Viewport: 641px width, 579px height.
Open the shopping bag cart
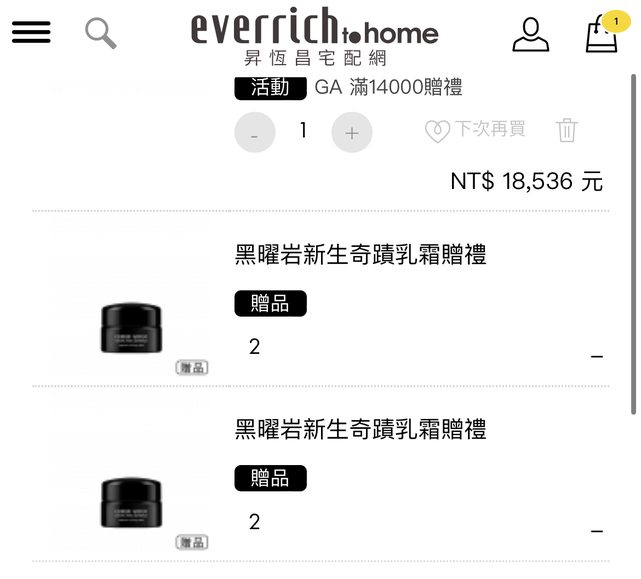click(602, 33)
